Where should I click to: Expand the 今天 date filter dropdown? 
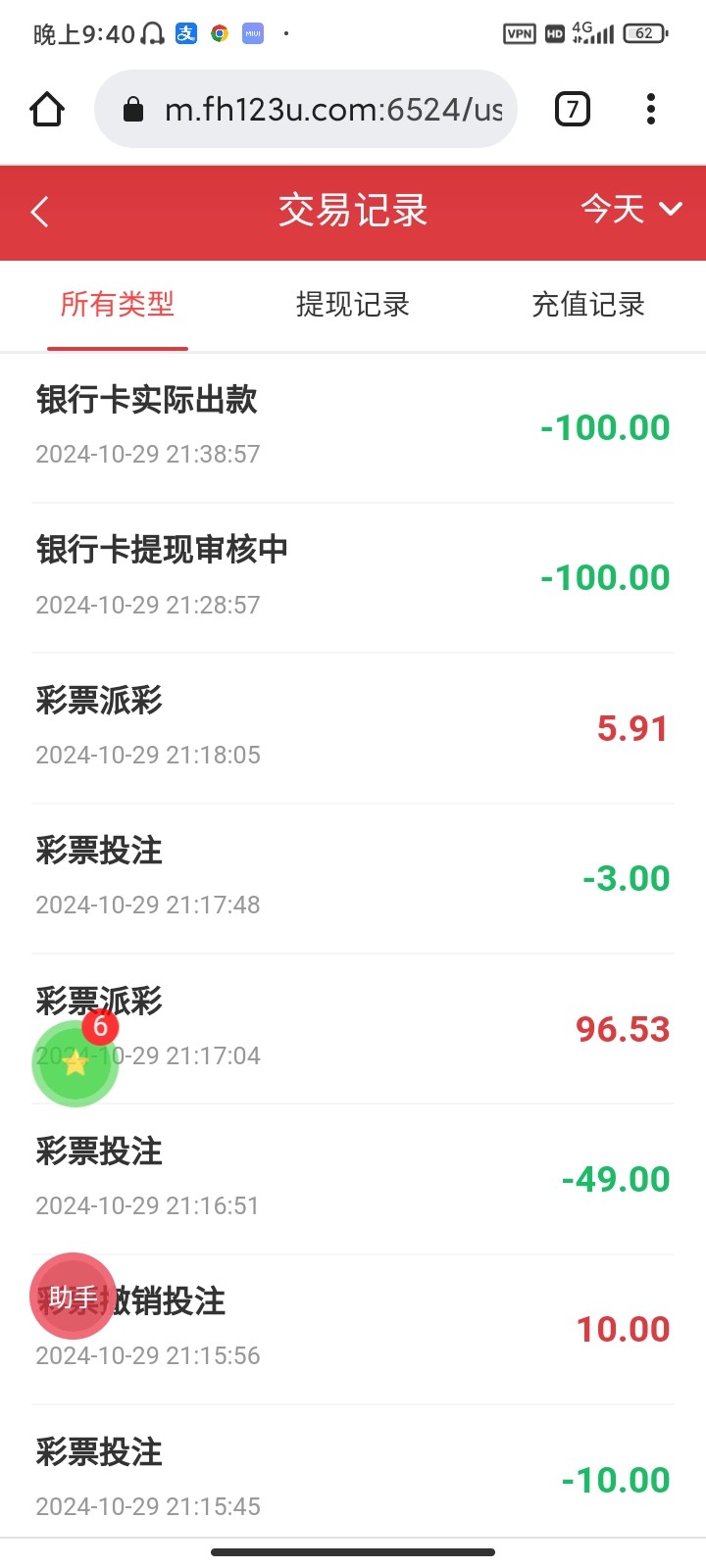pyautogui.click(x=630, y=209)
